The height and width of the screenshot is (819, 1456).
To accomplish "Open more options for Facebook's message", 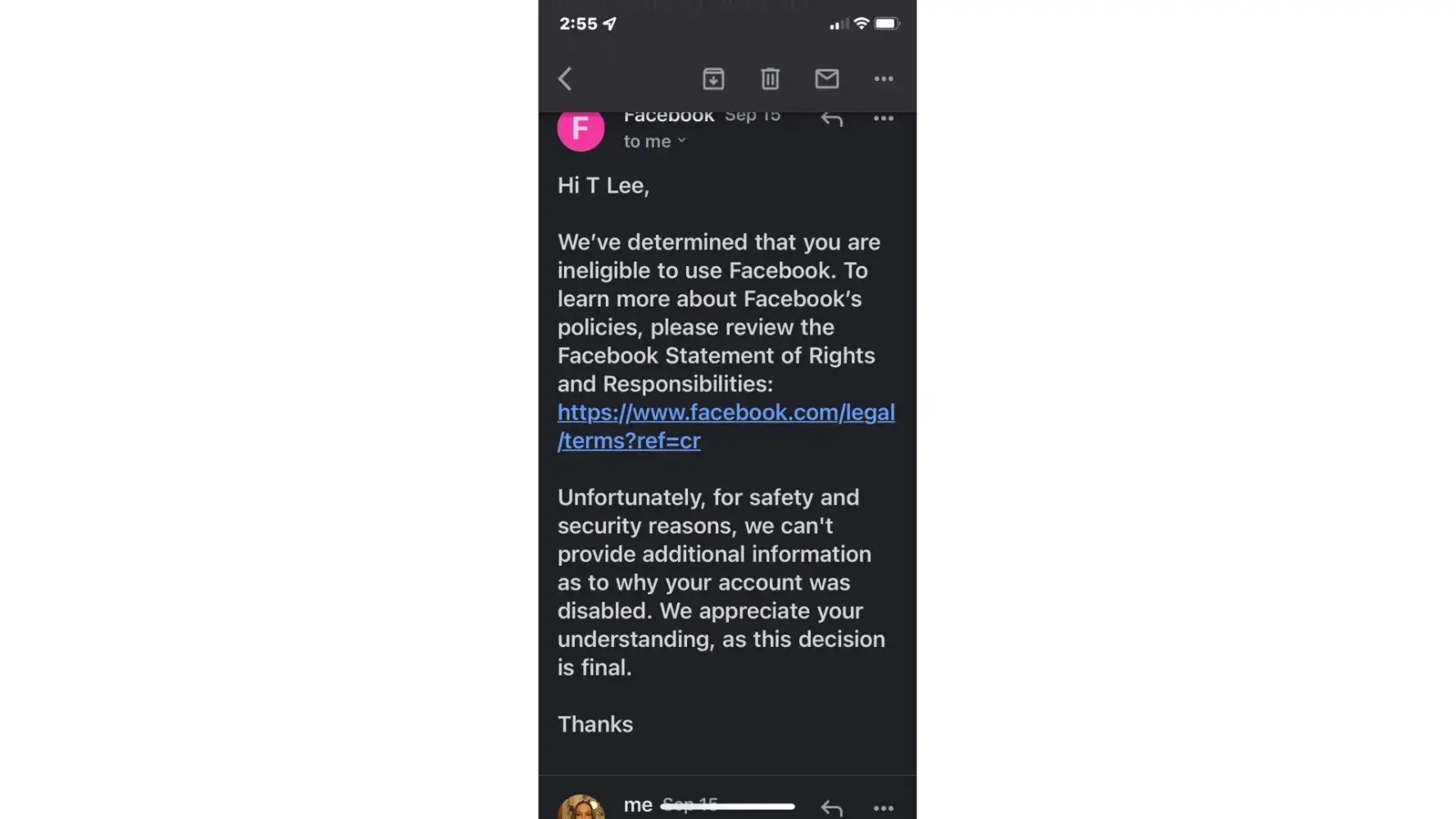I will pos(883,120).
